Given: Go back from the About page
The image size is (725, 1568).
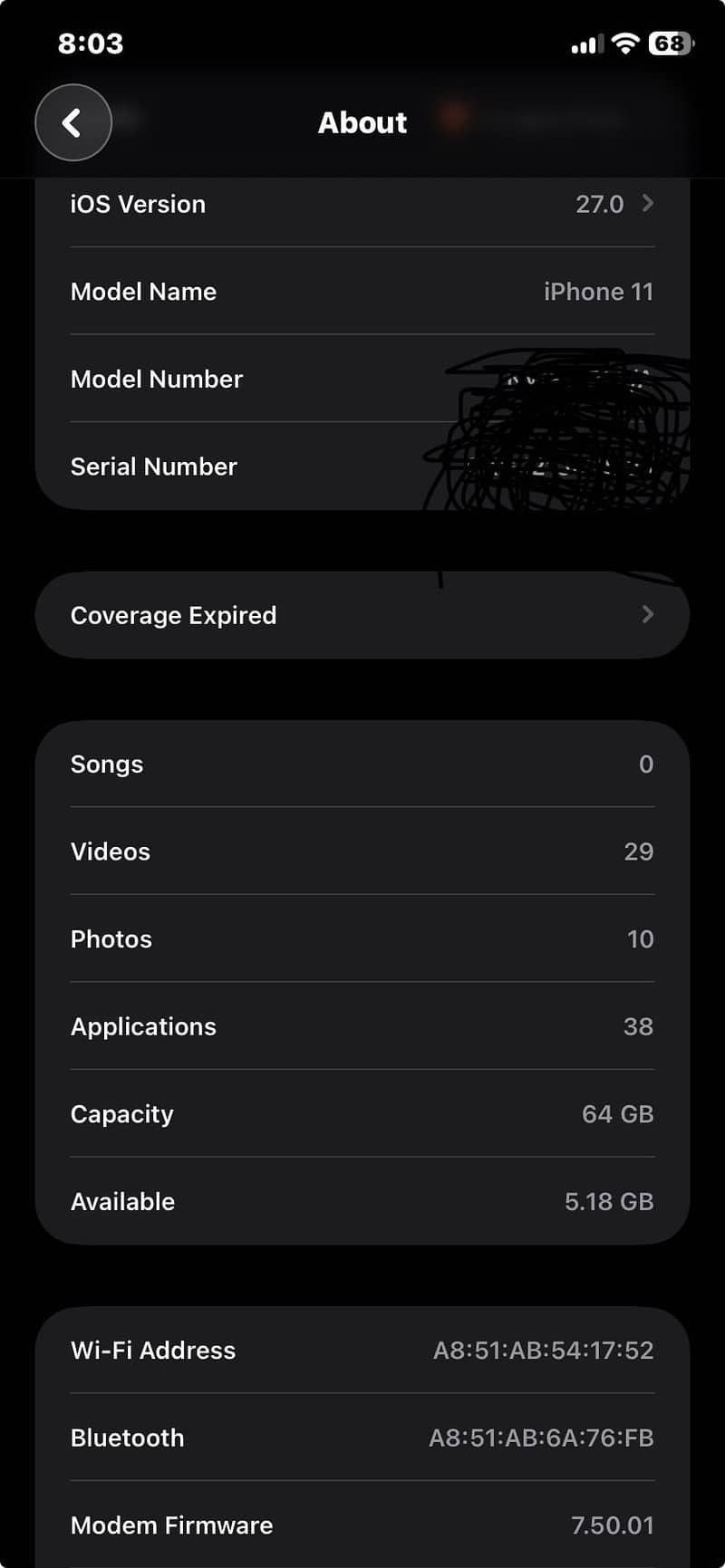Looking at the screenshot, I should coord(73,122).
